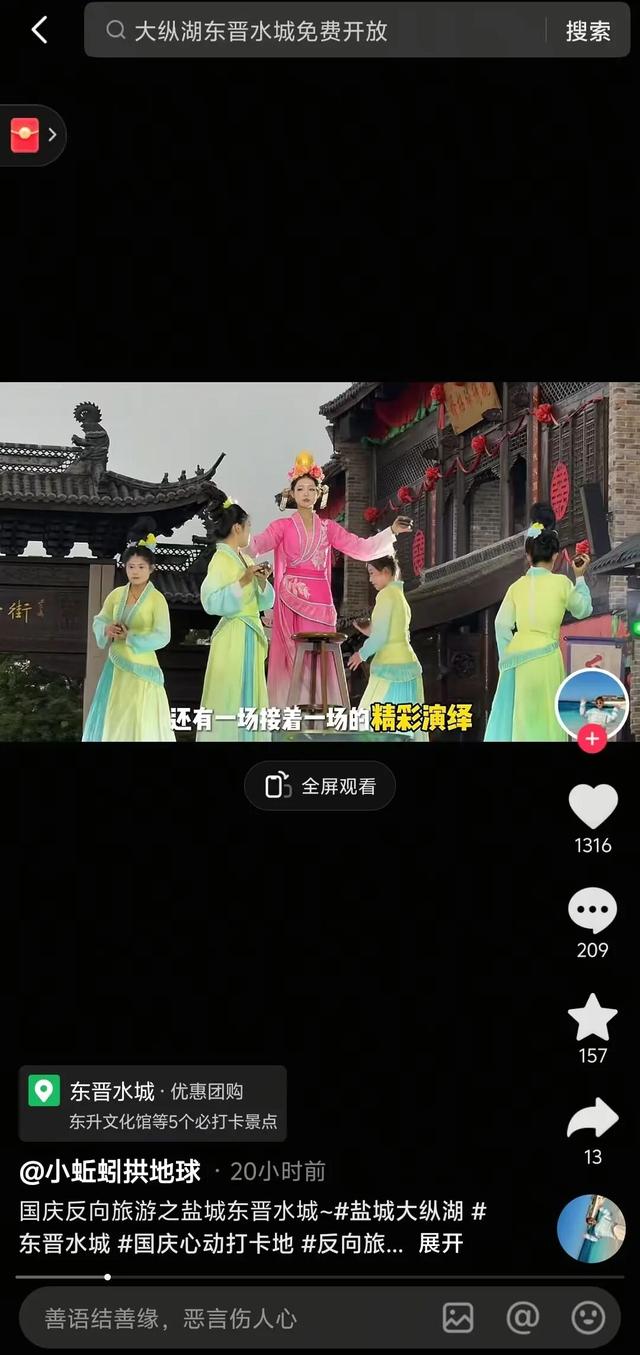The image size is (640, 1355).
Task: Follow the creator with the red plus
Action: tap(592, 740)
